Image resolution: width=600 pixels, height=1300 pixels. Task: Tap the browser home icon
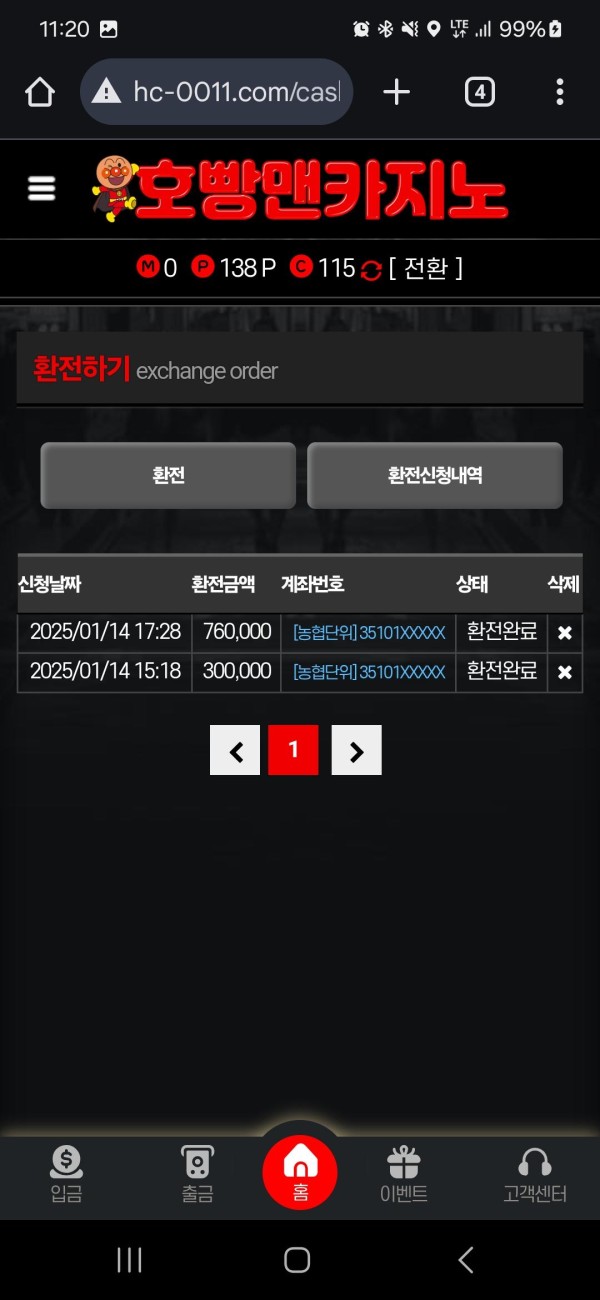point(40,92)
